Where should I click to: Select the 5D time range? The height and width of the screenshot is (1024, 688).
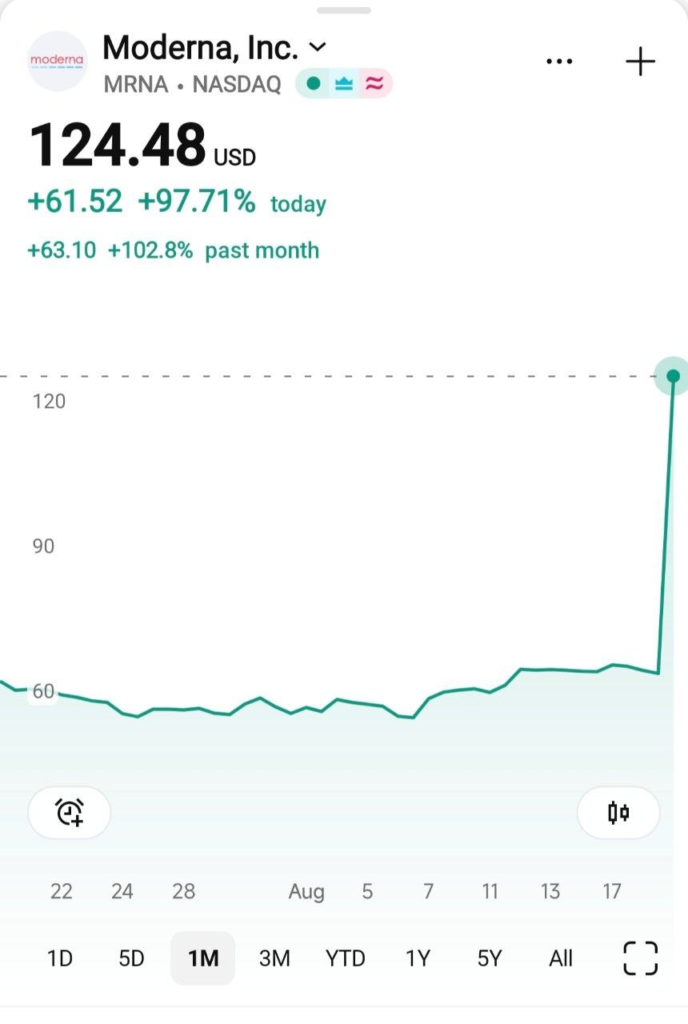(x=131, y=958)
